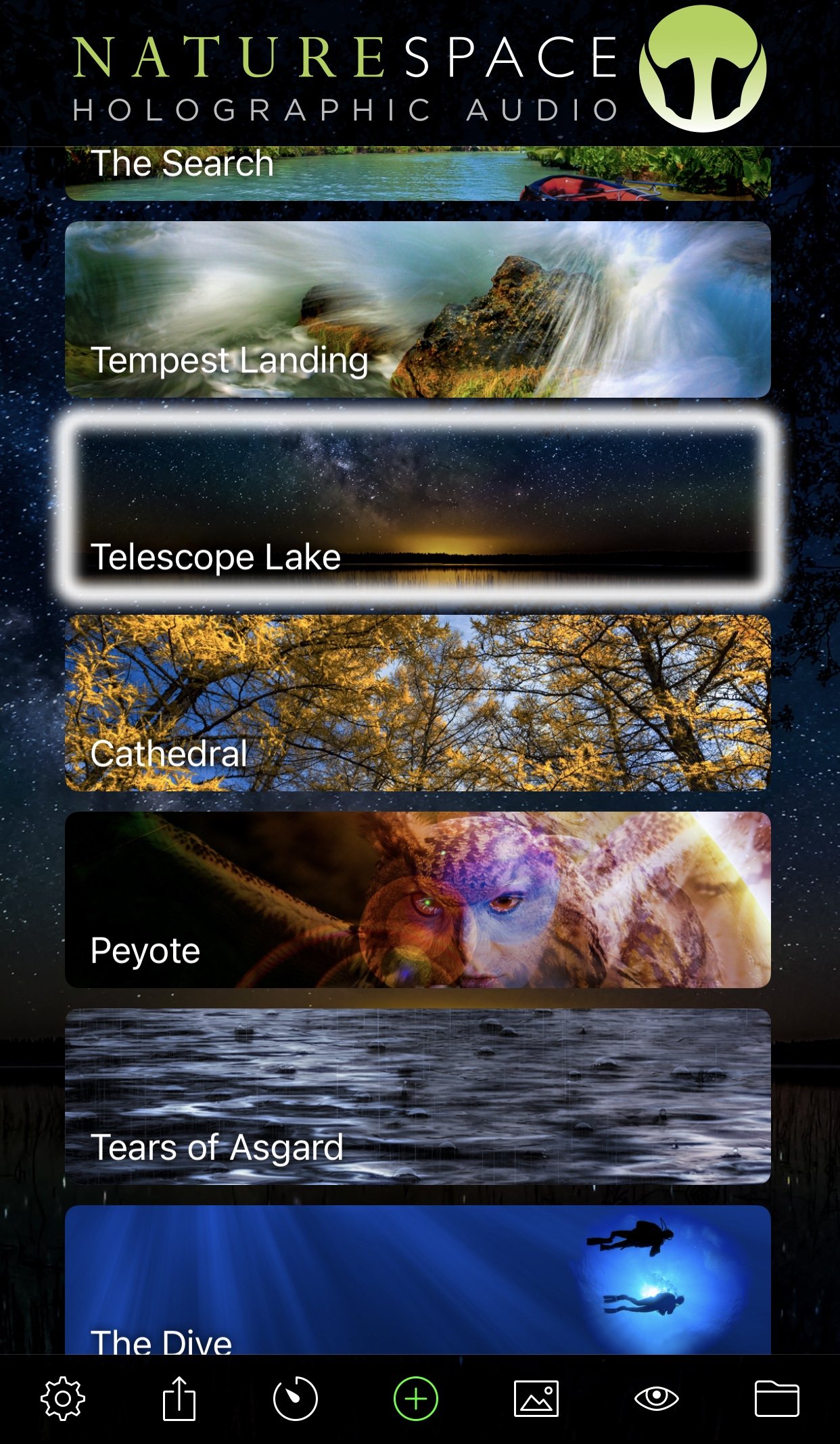Open The Dive track
The width and height of the screenshot is (840, 1444).
tap(418, 1280)
